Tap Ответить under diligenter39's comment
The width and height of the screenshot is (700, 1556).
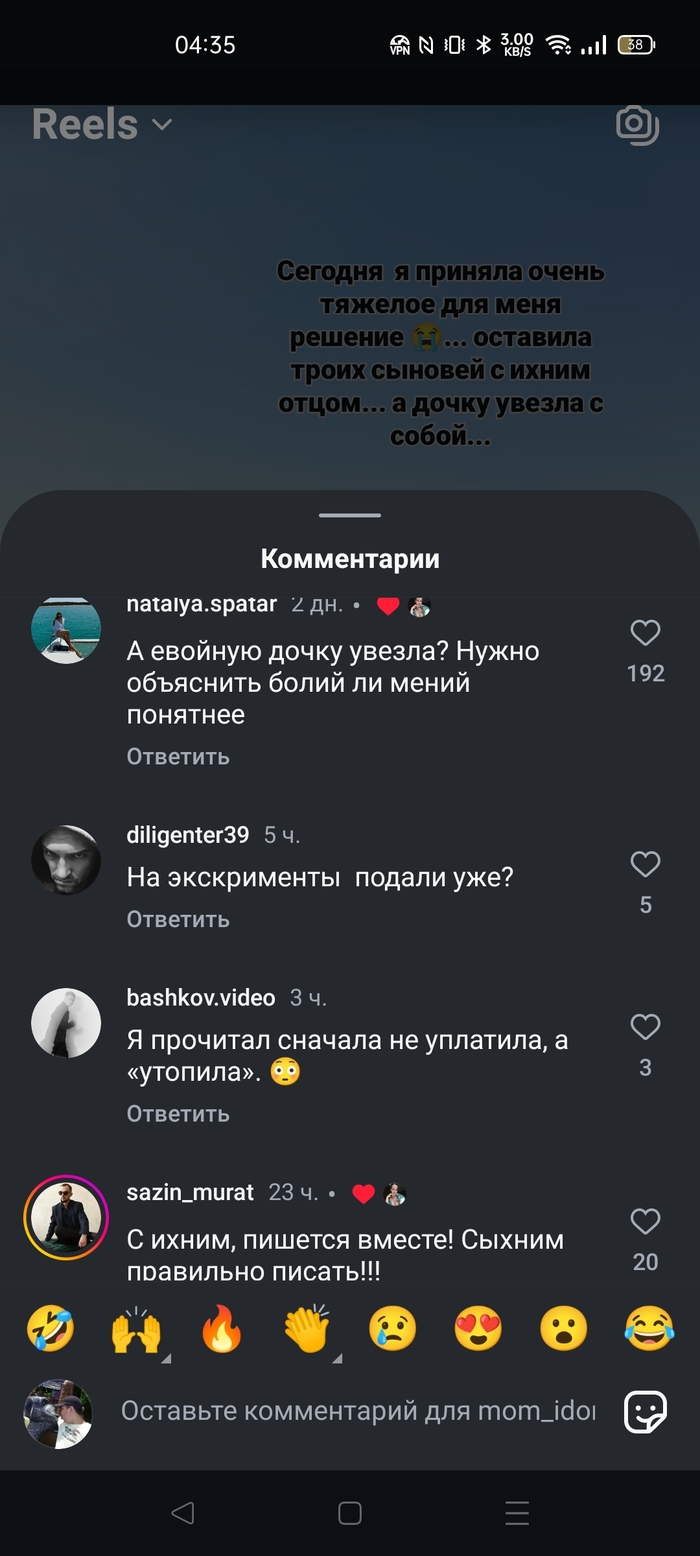(x=178, y=919)
